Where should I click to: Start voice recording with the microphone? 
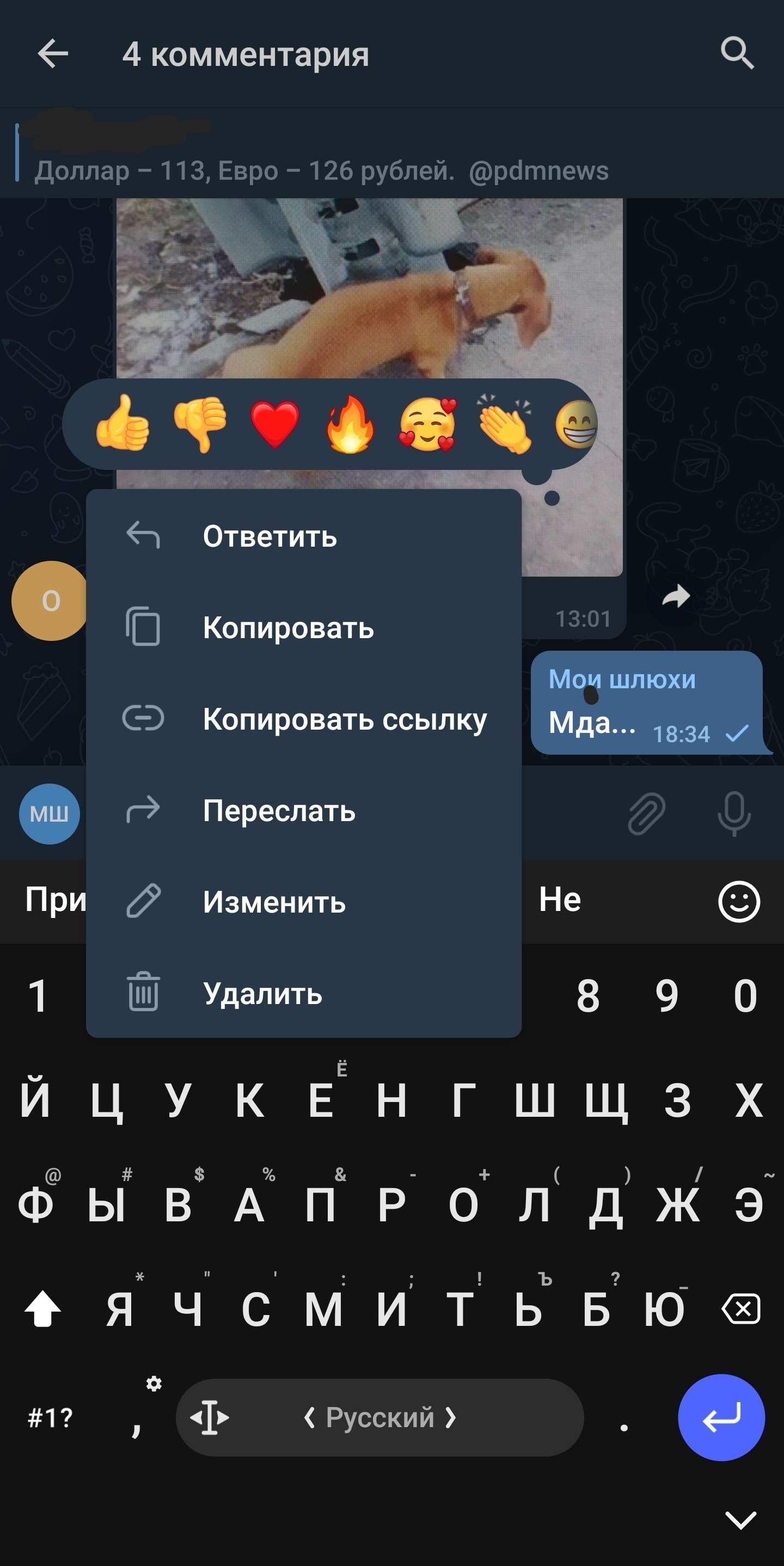[x=734, y=813]
